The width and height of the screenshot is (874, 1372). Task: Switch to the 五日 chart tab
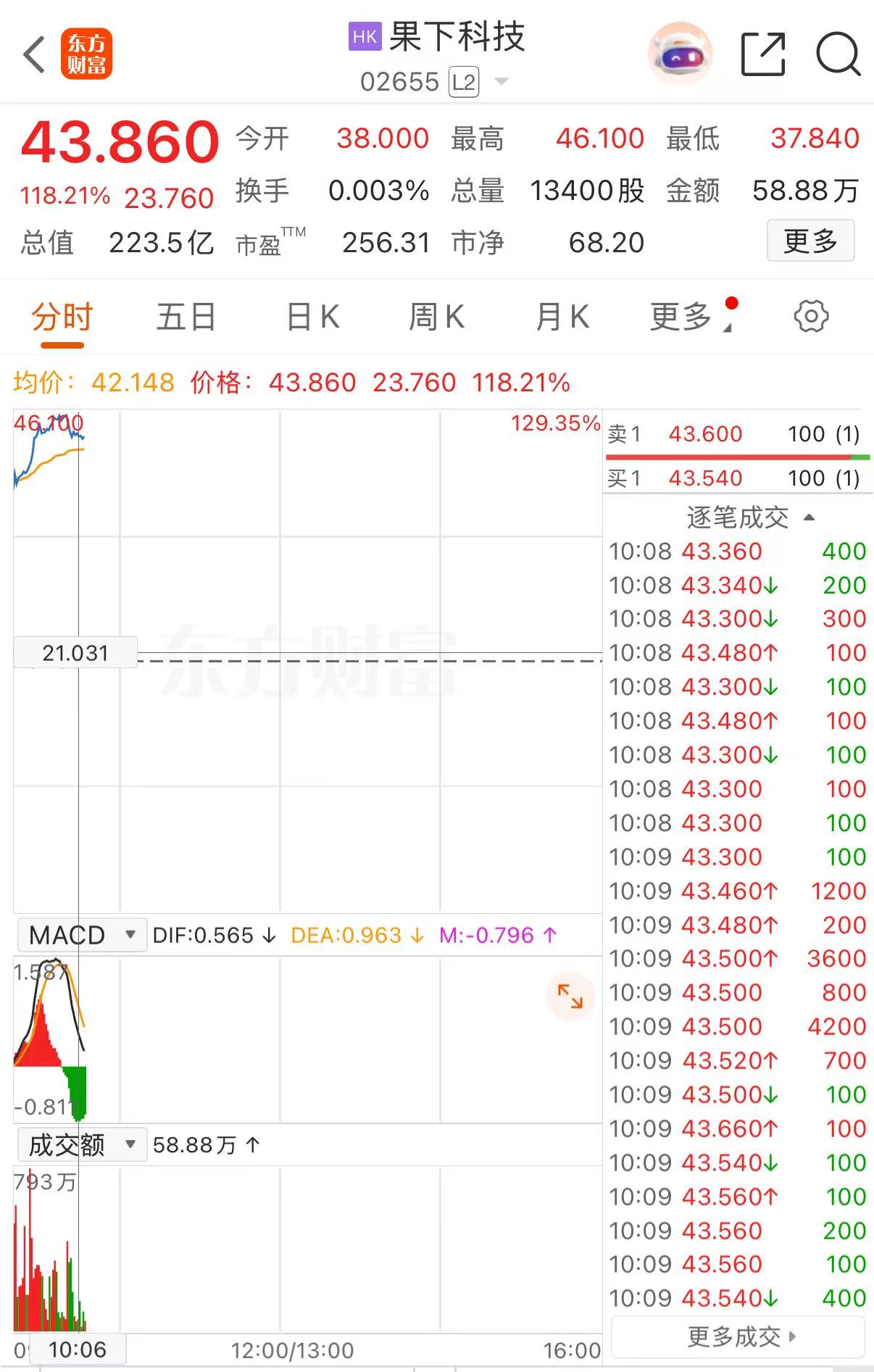pos(186,317)
